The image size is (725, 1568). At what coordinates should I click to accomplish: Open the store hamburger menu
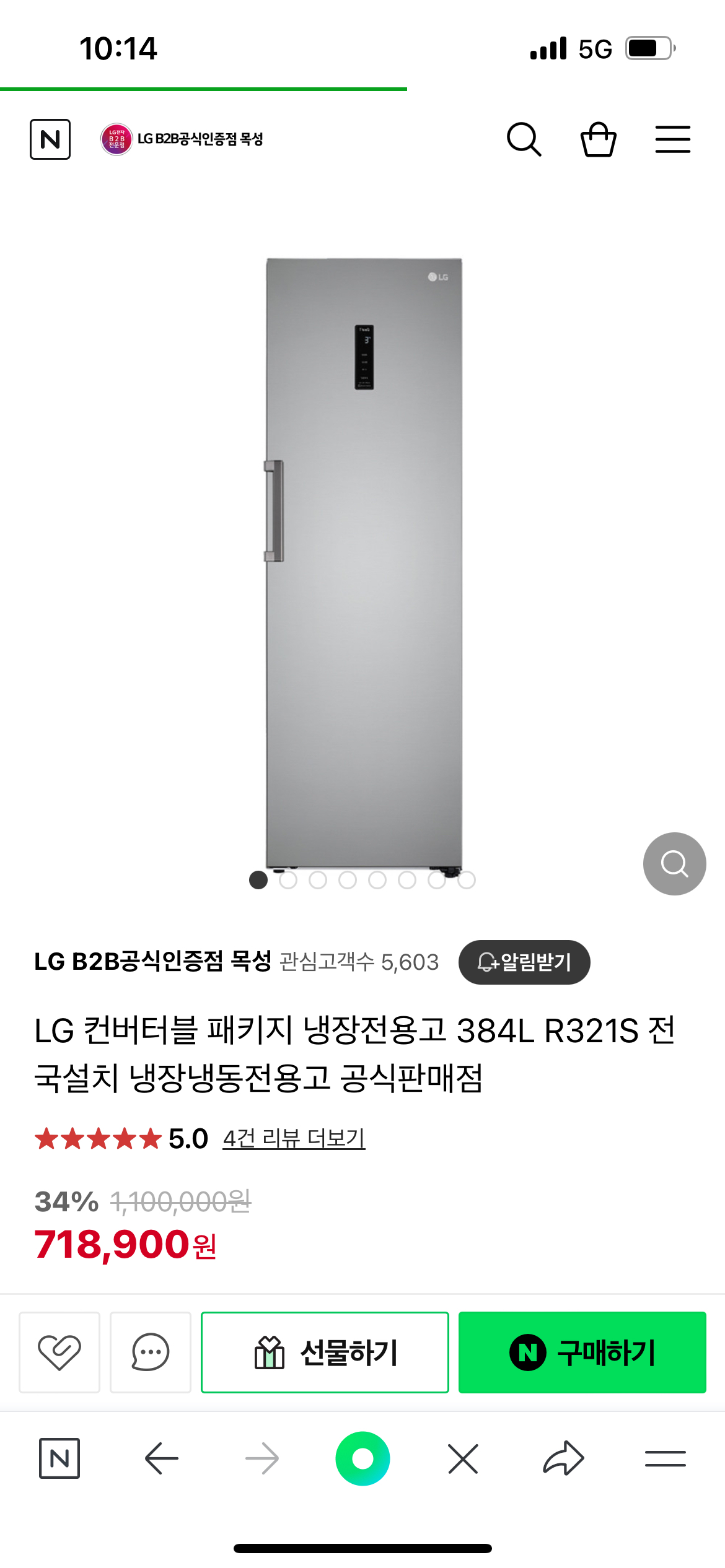pos(673,138)
